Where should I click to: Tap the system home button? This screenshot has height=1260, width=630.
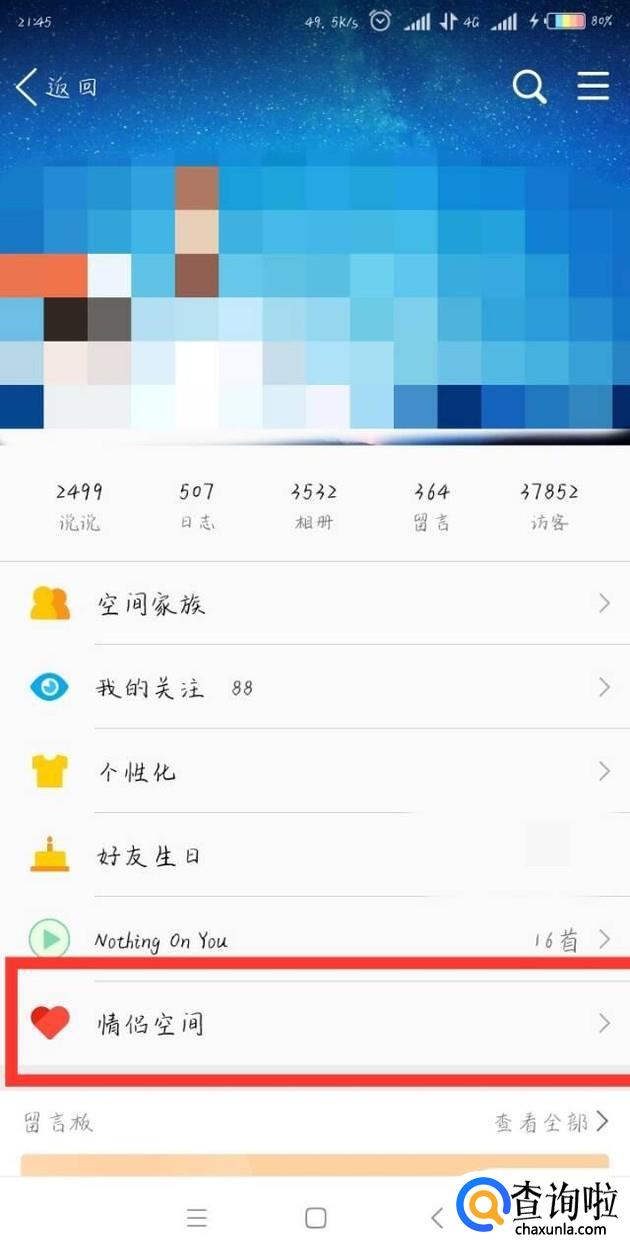point(316,1217)
